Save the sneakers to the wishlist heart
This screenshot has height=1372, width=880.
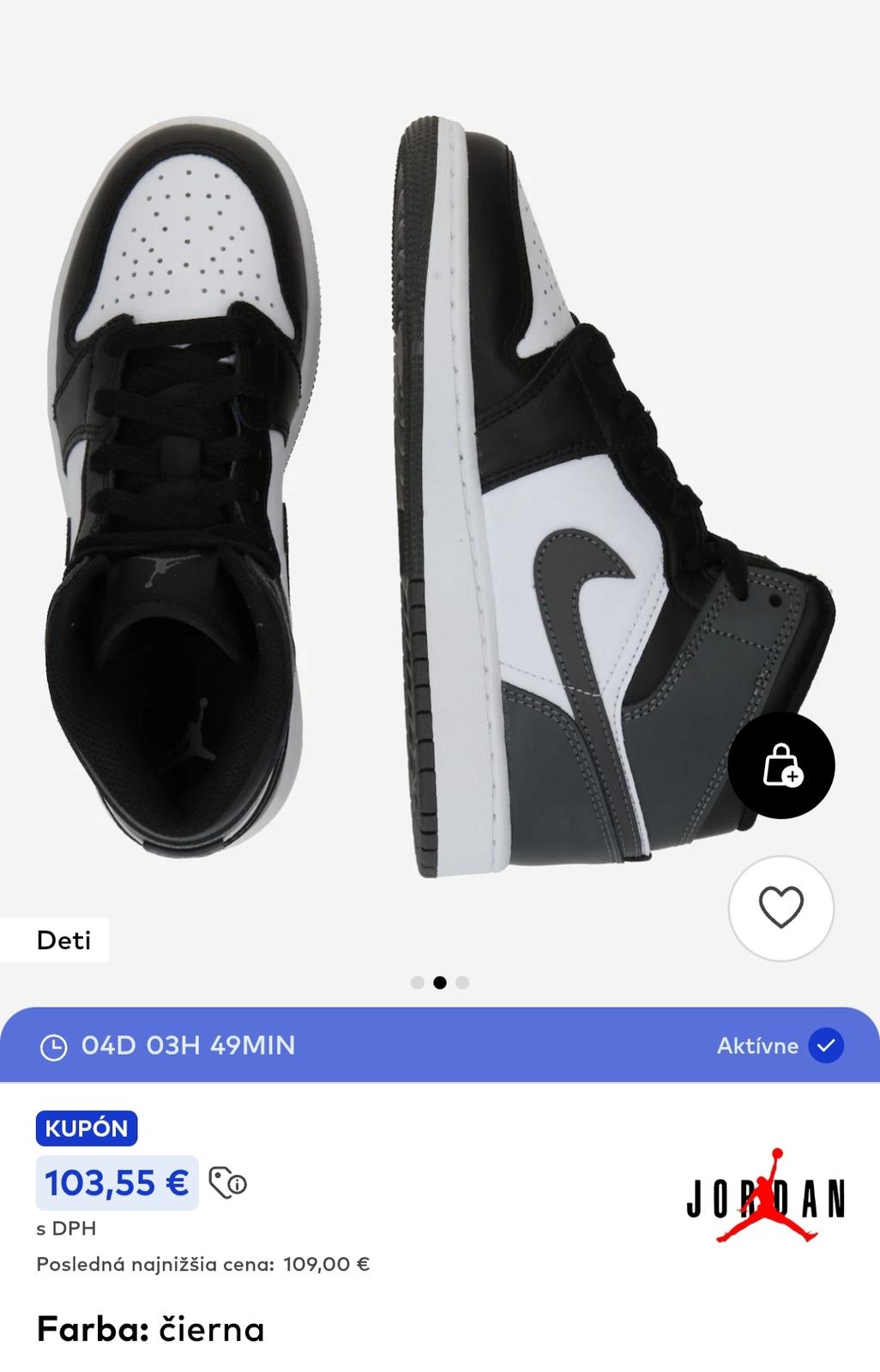[x=781, y=908]
